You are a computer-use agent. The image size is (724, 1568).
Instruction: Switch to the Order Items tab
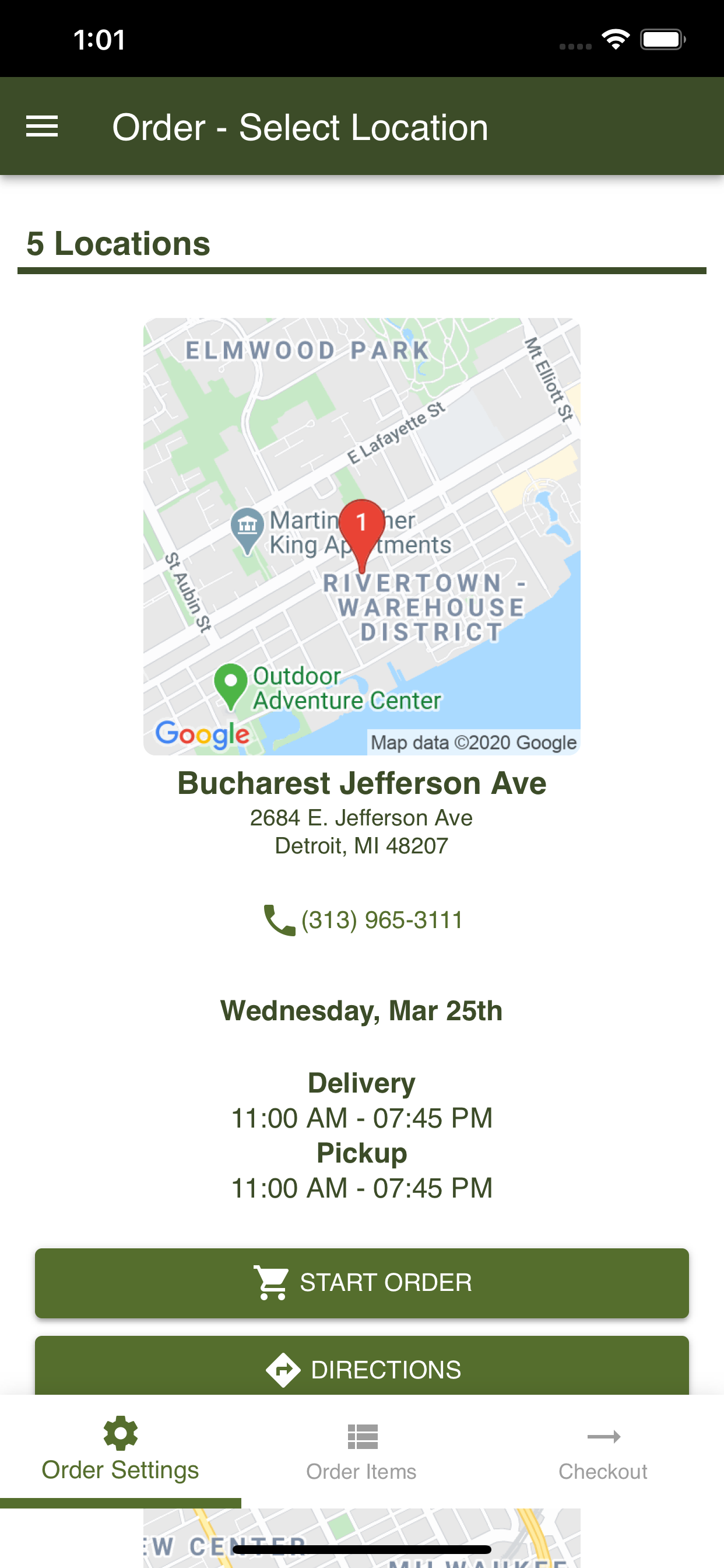tap(361, 1452)
